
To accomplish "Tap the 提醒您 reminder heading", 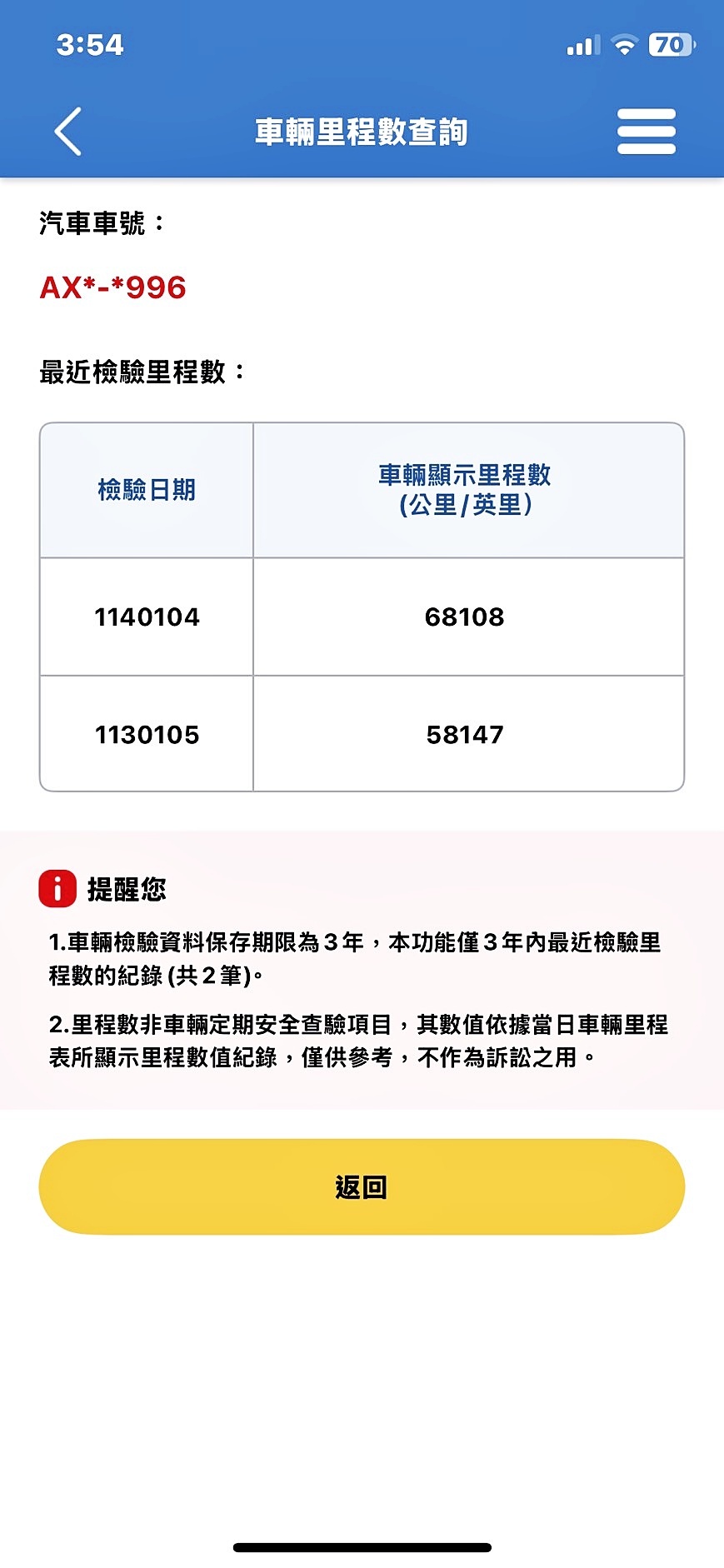I will [x=126, y=890].
